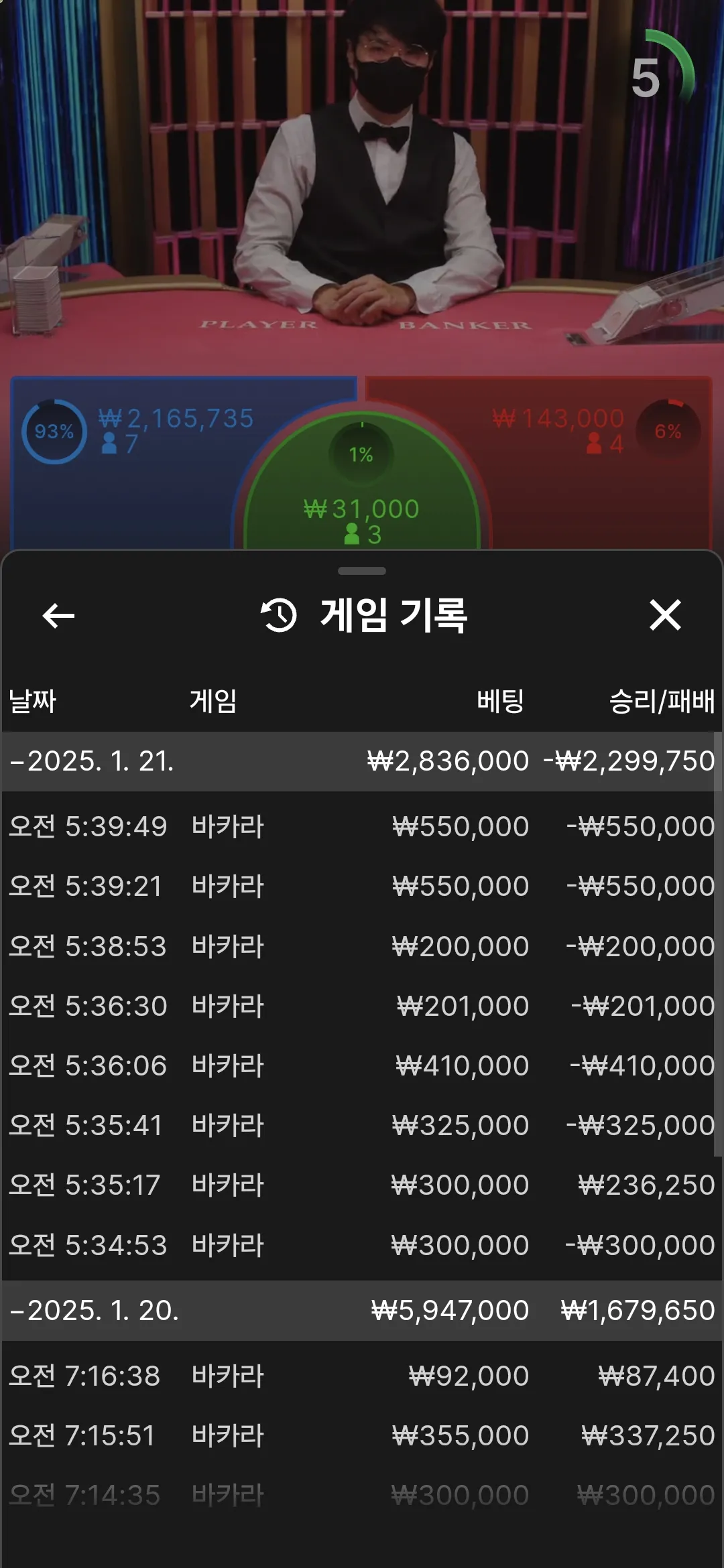Screen dimensions: 724x1568
Task: Open the 오전 5:35:41 바카라 record
Action: [362, 1125]
